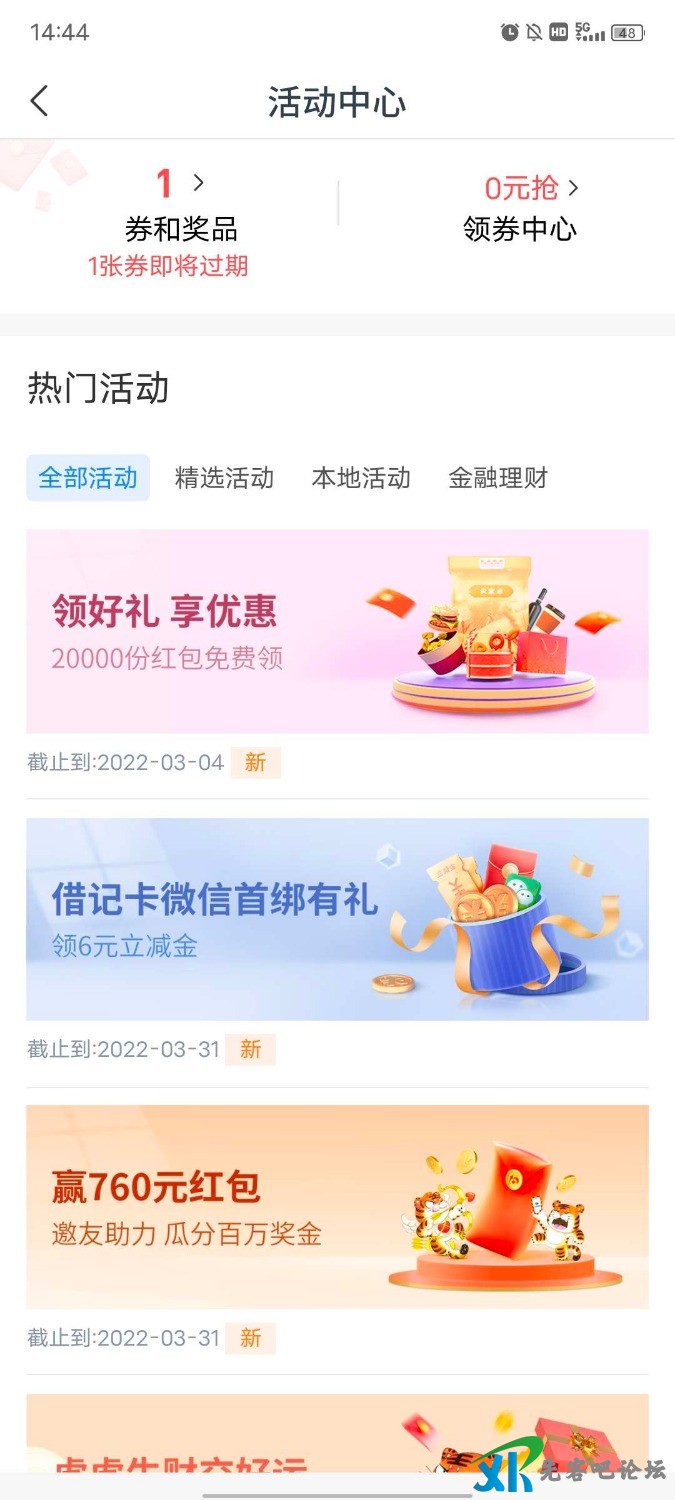This screenshot has width=675, height=1500.
Task: Open the 领好礼 享优惠 banner
Action: tap(337, 631)
